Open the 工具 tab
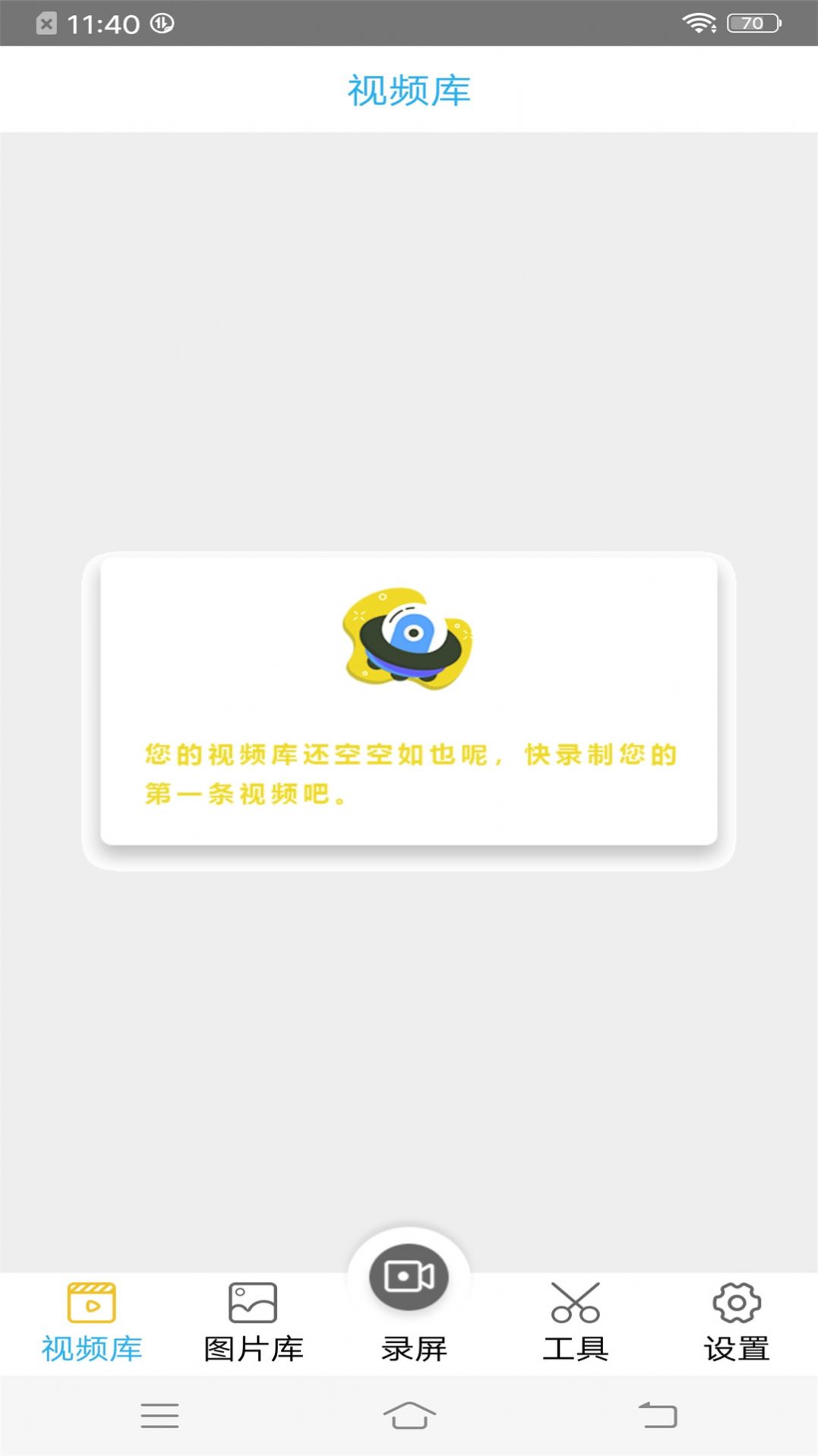 (575, 1322)
